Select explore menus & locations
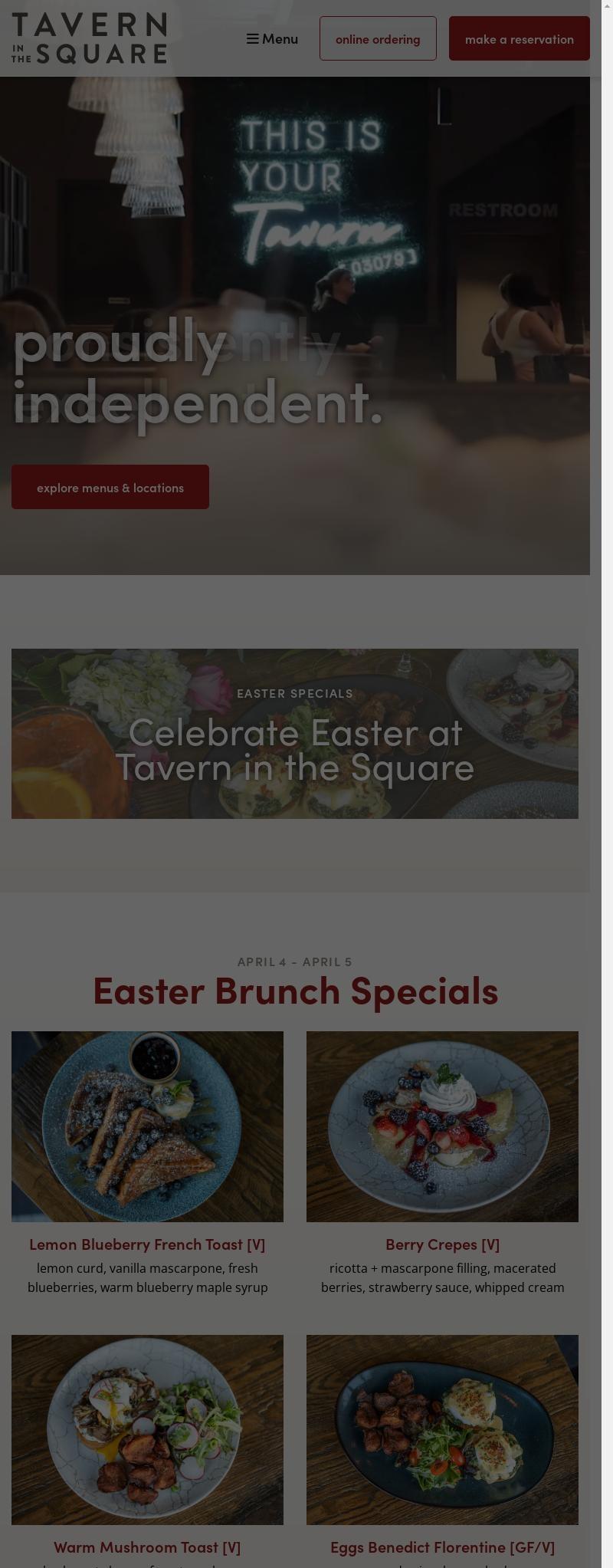613x1568 pixels. pyautogui.click(x=110, y=487)
